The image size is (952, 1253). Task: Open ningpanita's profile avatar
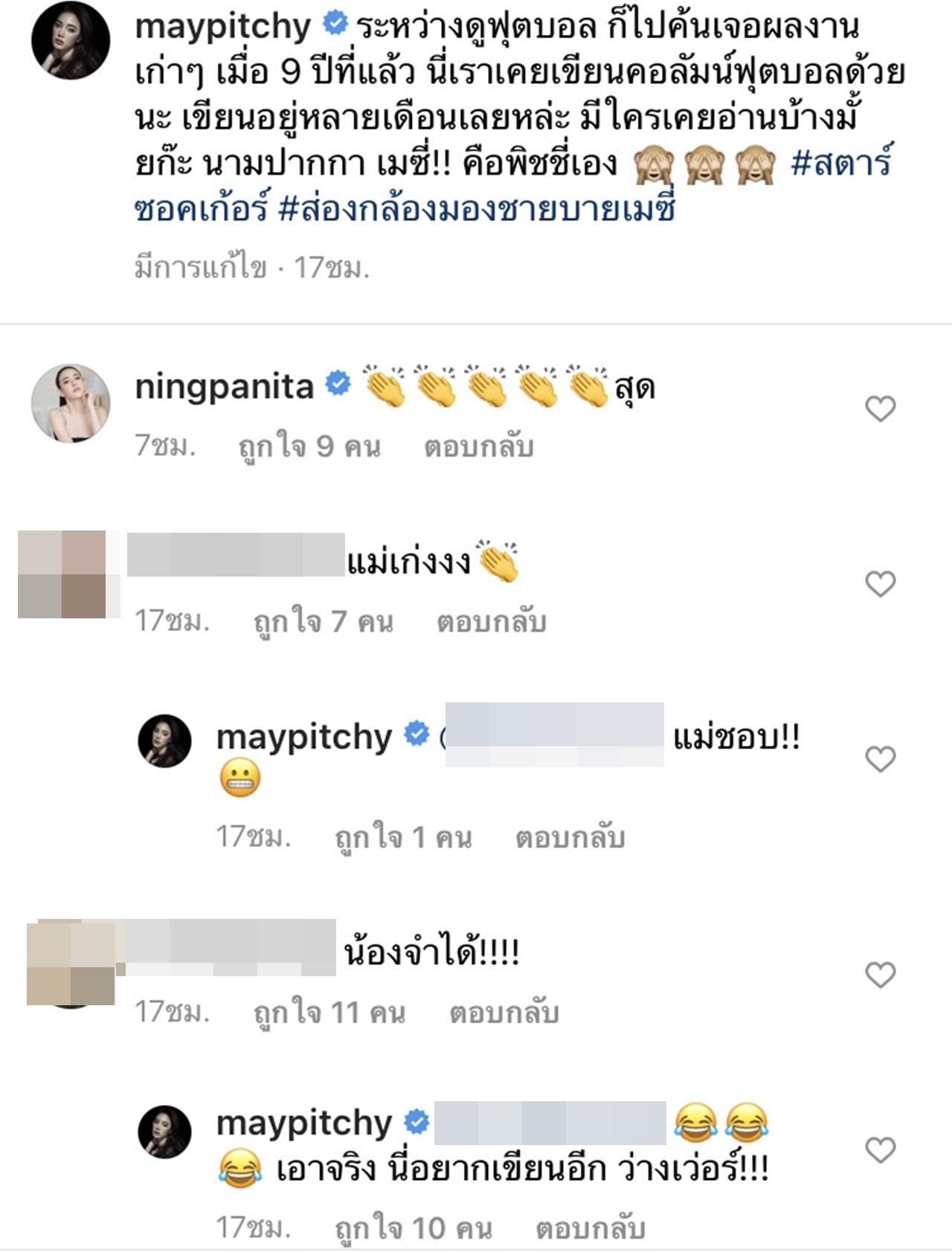pyautogui.click(x=71, y=403)
